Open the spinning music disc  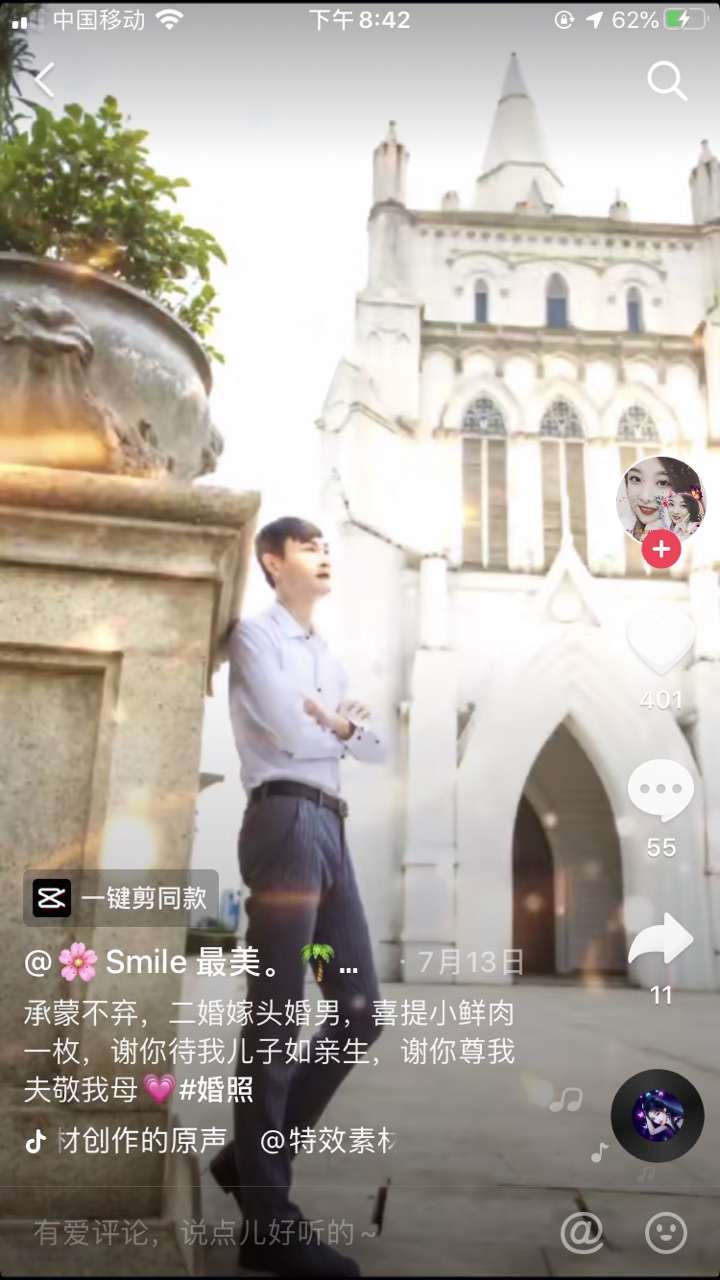tap(657, 1116)
